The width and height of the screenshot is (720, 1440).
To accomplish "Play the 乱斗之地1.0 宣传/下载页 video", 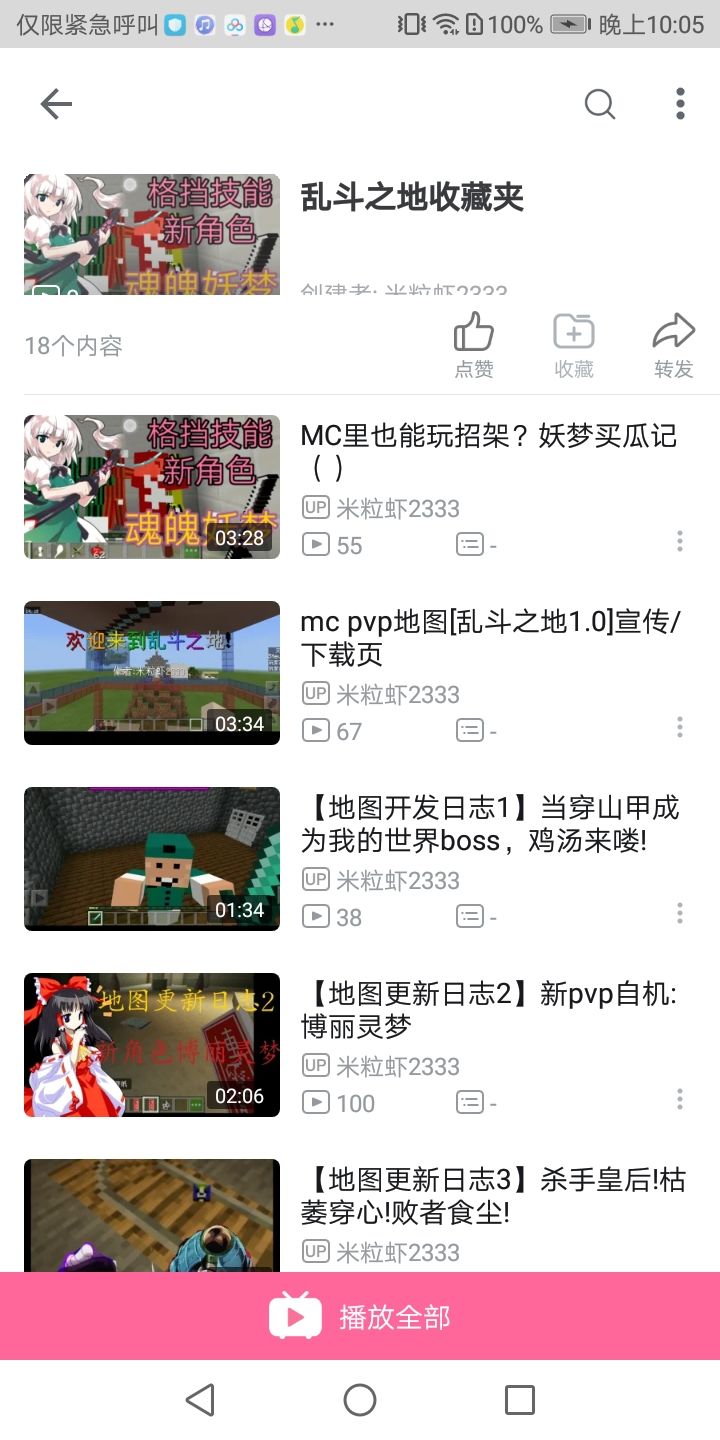I will pos(490,637).
